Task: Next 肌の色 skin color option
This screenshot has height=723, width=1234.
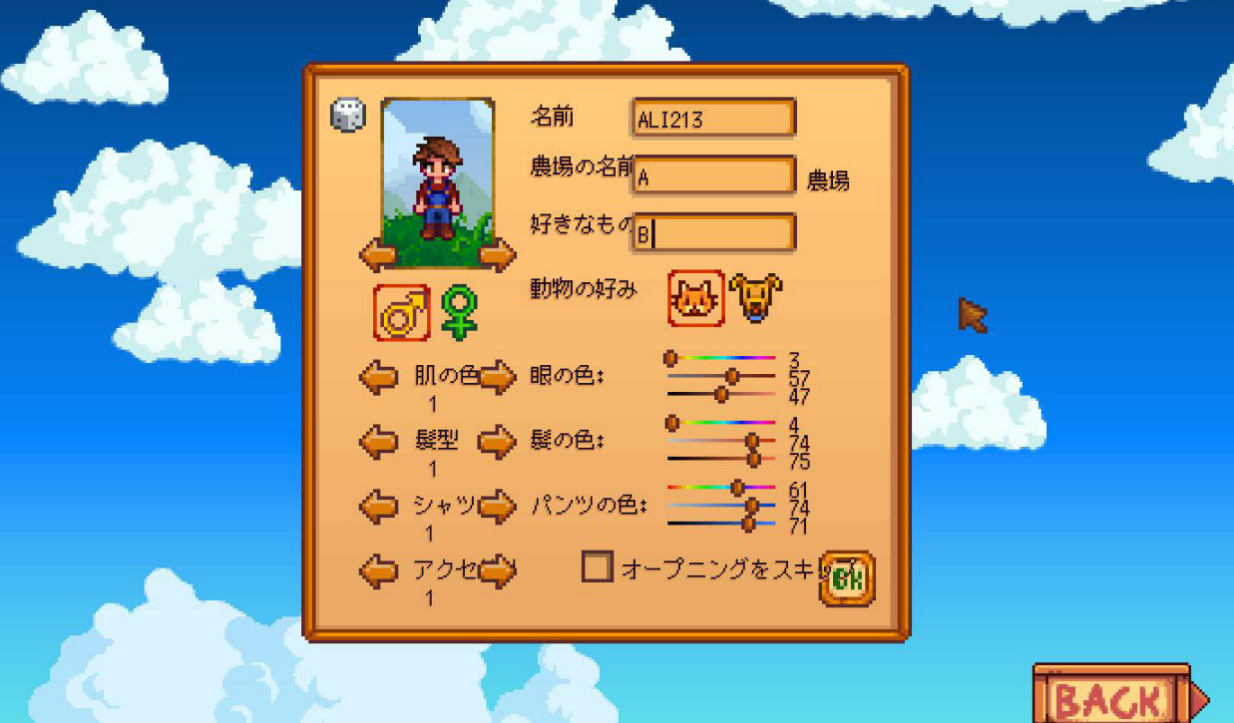Action: coord(497,378)
